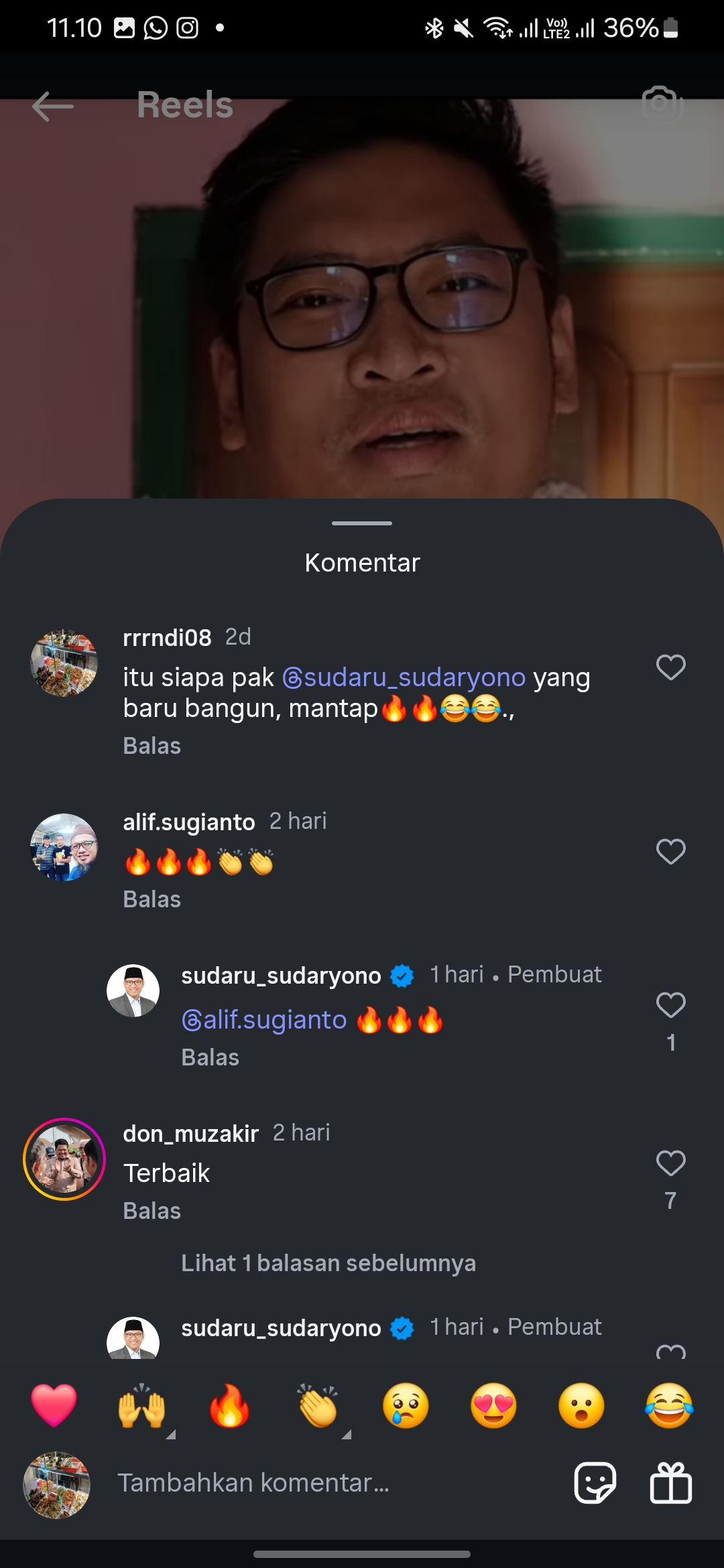Reply to don_muzakir's comment

(x=152, y=1211)
